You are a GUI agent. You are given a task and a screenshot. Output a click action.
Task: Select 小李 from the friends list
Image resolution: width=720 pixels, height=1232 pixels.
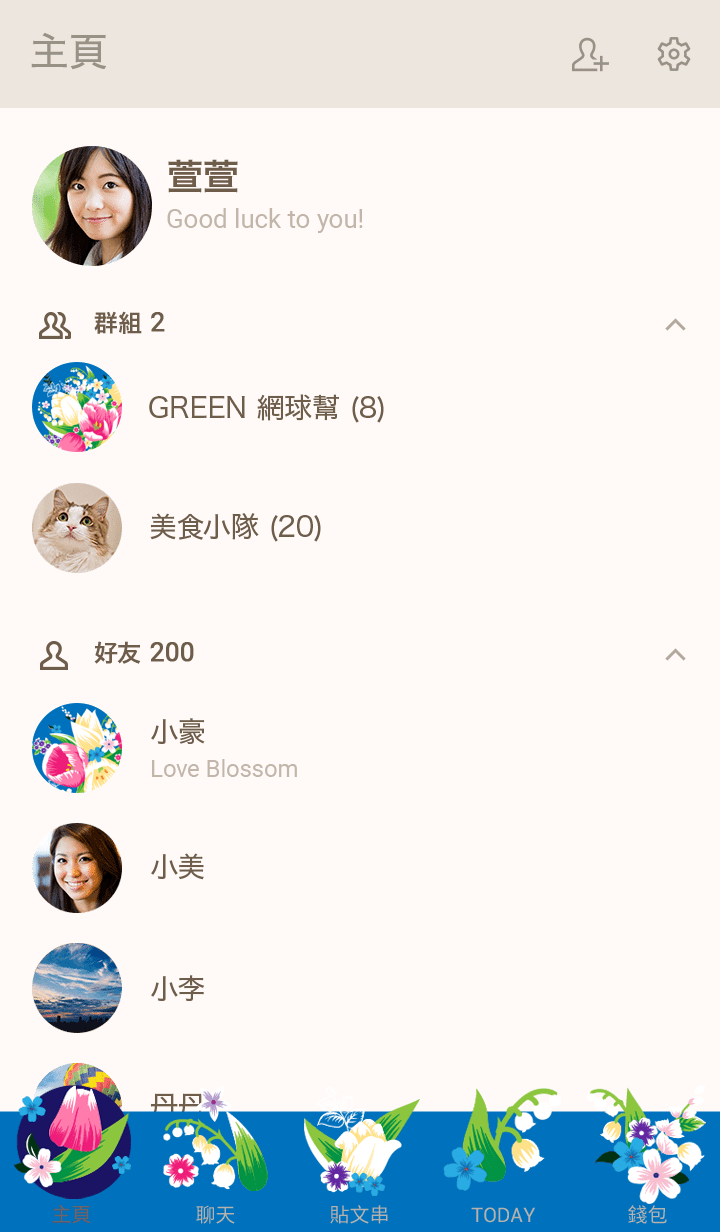click(x=178, y=988)
